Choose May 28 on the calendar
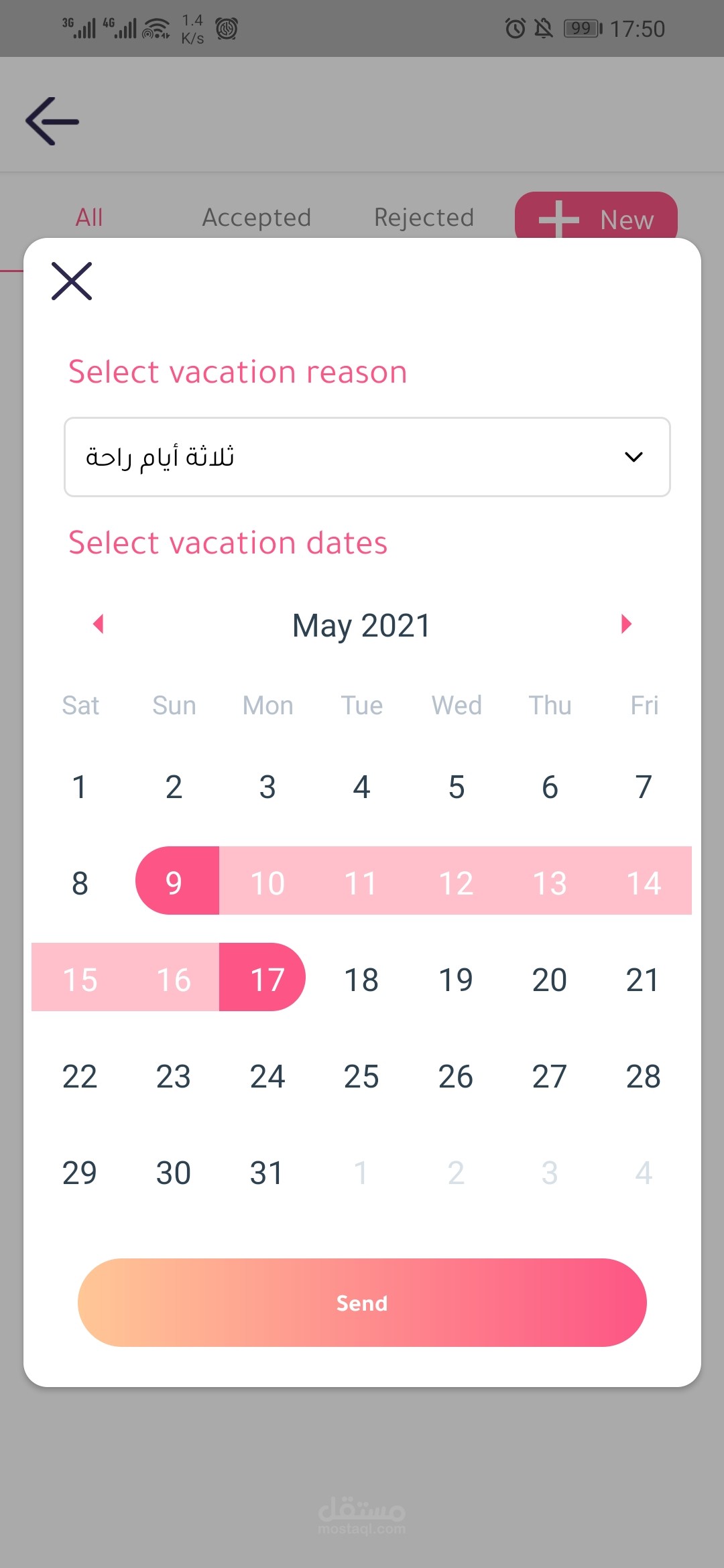 (x=644, y=1076)
